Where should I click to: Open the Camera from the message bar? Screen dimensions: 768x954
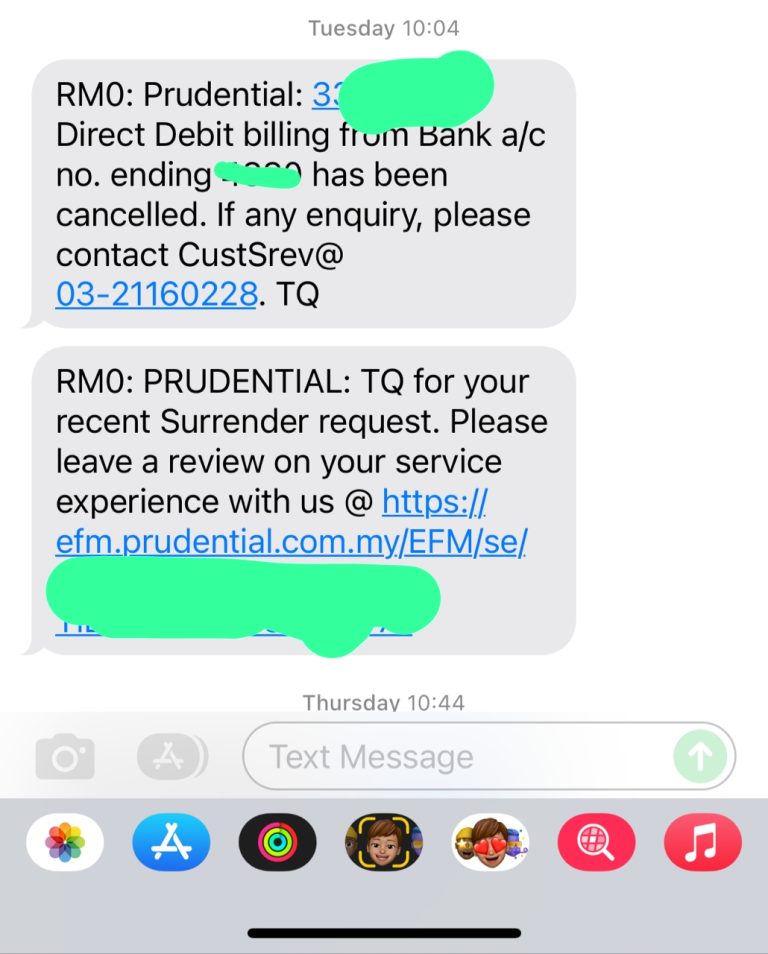(66, 757)
